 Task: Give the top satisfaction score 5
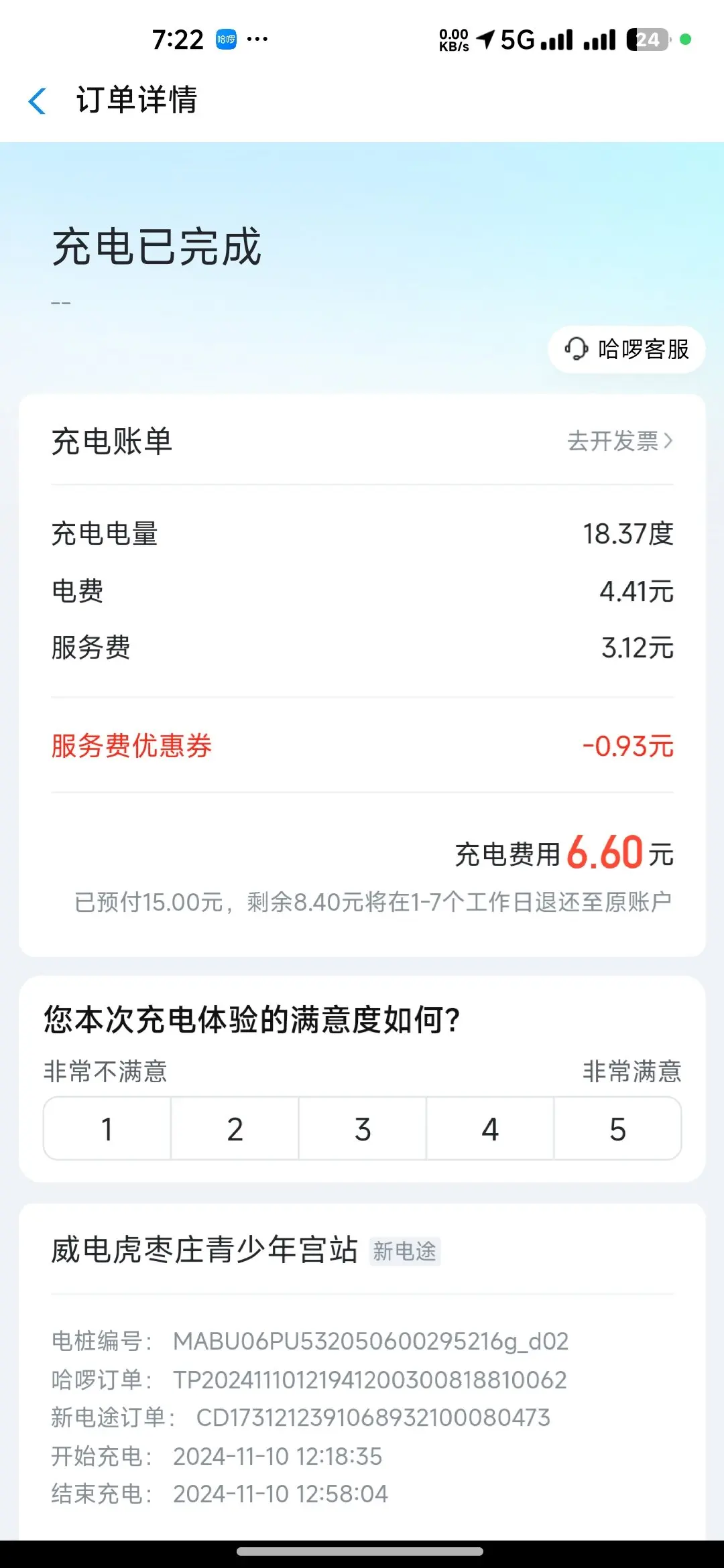point(618,1129)
